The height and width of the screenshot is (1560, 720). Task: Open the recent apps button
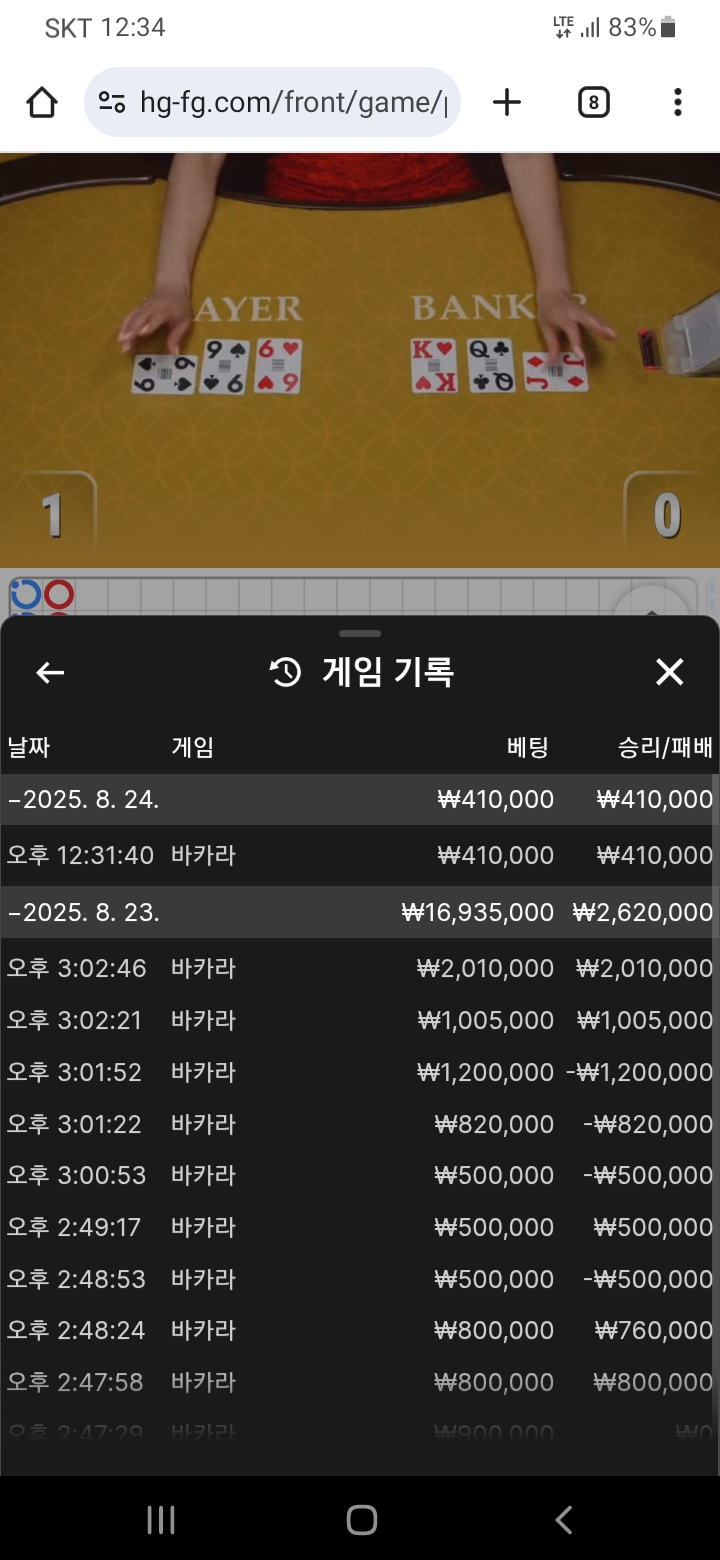(x=161, y=1520)
